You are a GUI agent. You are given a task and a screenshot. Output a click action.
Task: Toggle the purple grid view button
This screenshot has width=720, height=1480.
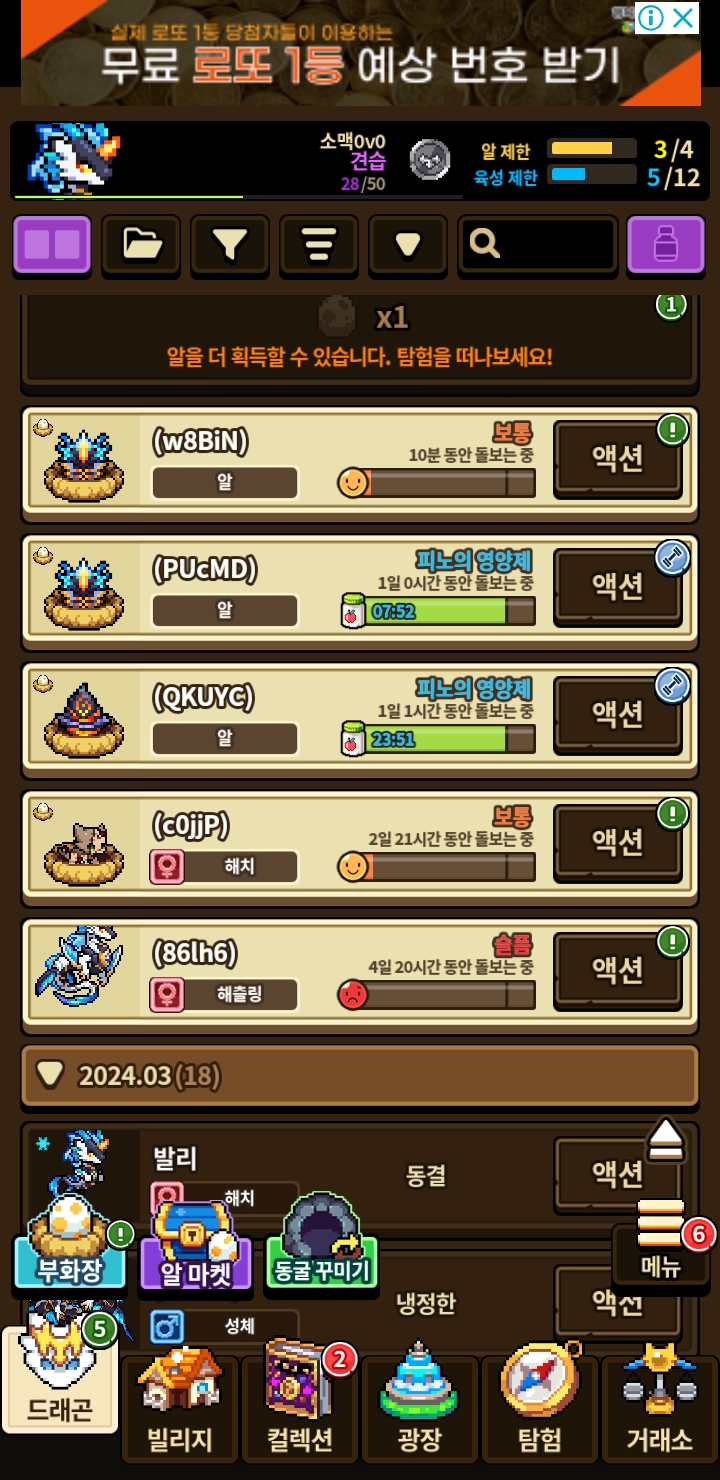52,244
